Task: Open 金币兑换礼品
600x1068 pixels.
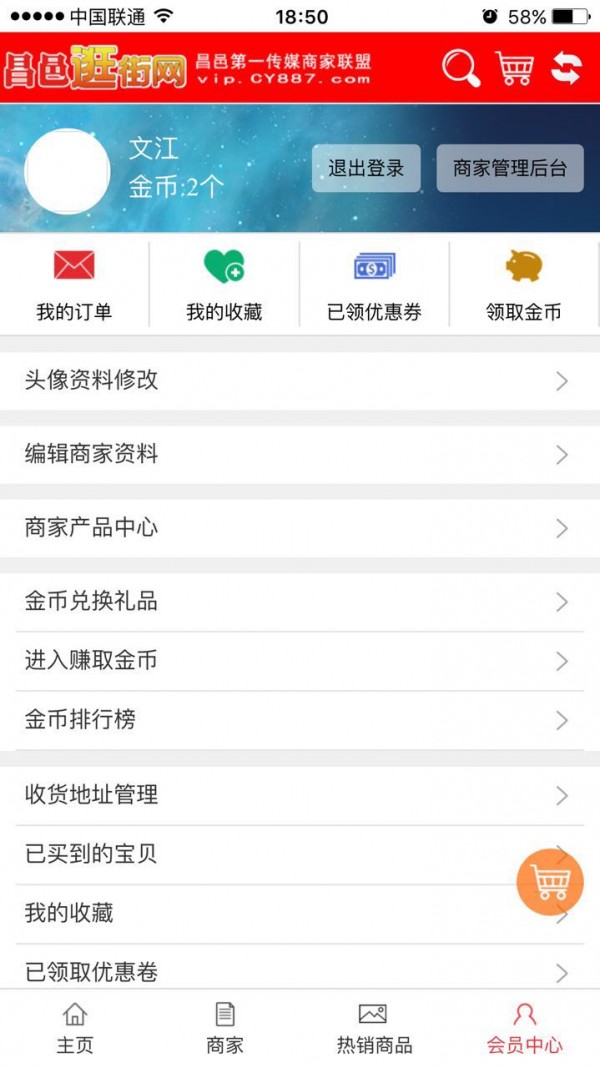Action: click(x=300, y=602)
